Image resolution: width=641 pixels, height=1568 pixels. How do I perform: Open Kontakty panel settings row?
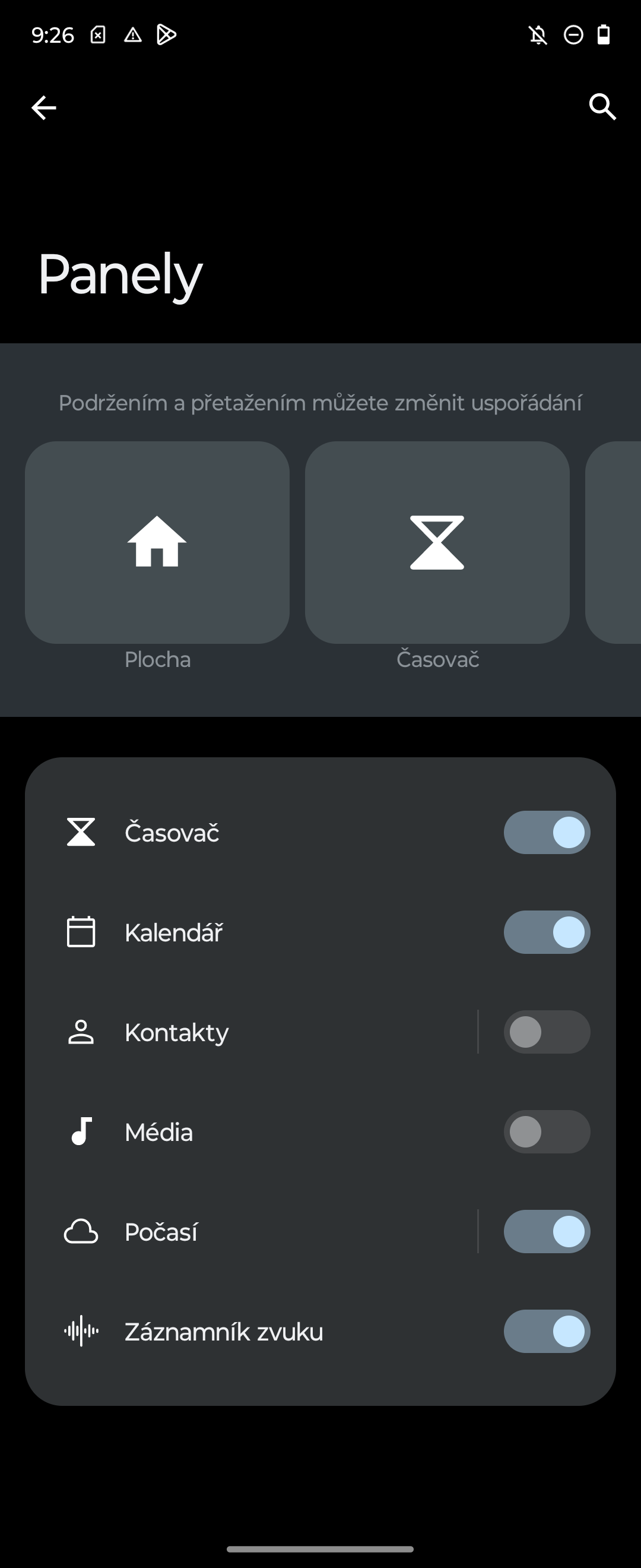point(255,1032)
